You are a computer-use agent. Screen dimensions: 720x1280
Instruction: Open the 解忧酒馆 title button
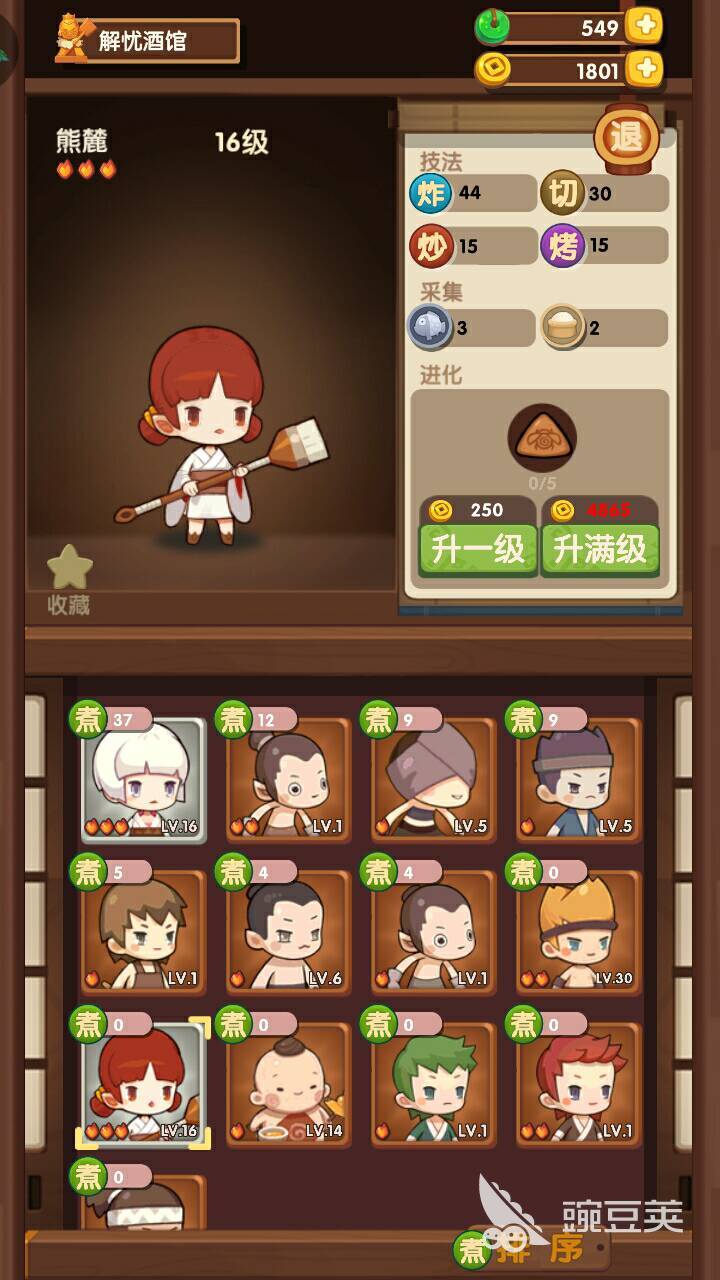pyautogui.click(x=148, y=41)
